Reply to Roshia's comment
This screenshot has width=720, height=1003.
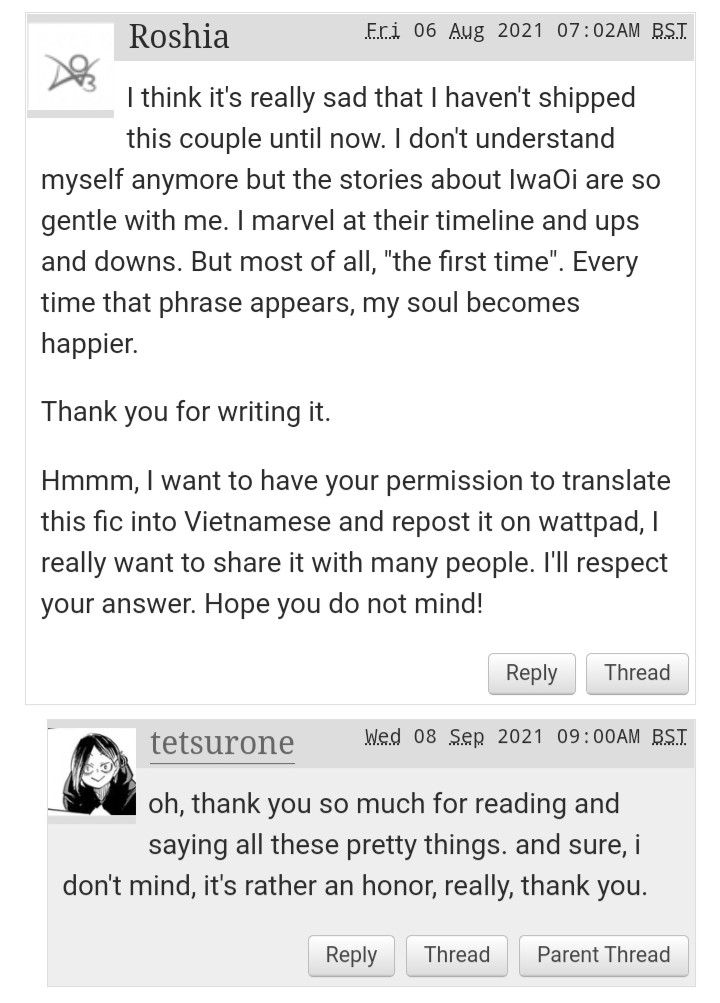531,673
